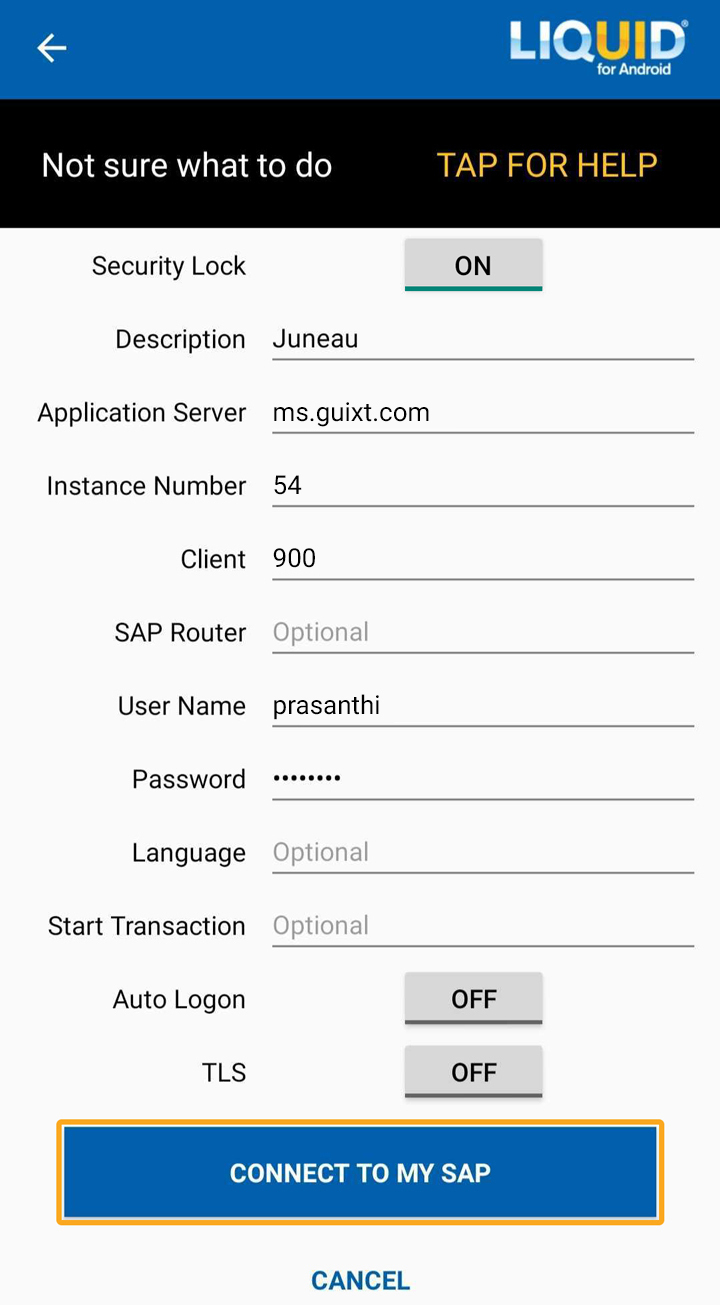The width and height of the screenshot is (720, 1305).
Task: Enable Auto Logon
Action: click(473, 999)
